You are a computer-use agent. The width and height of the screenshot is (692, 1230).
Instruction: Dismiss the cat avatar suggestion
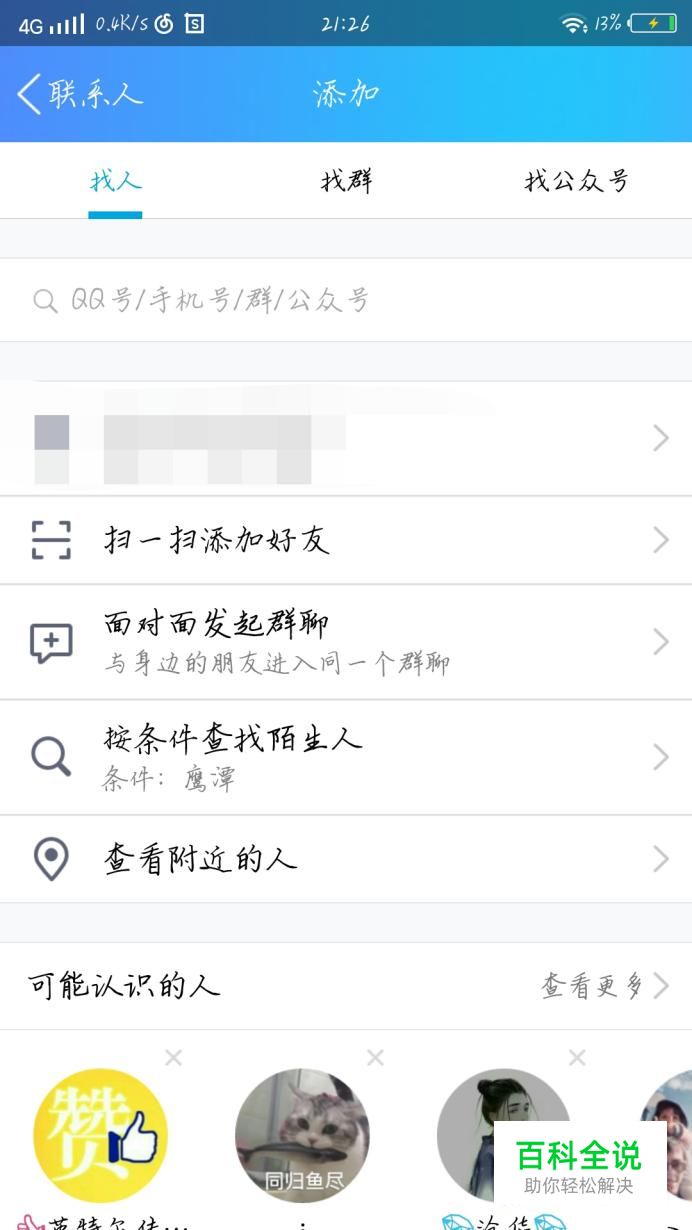click(375, 1057)
